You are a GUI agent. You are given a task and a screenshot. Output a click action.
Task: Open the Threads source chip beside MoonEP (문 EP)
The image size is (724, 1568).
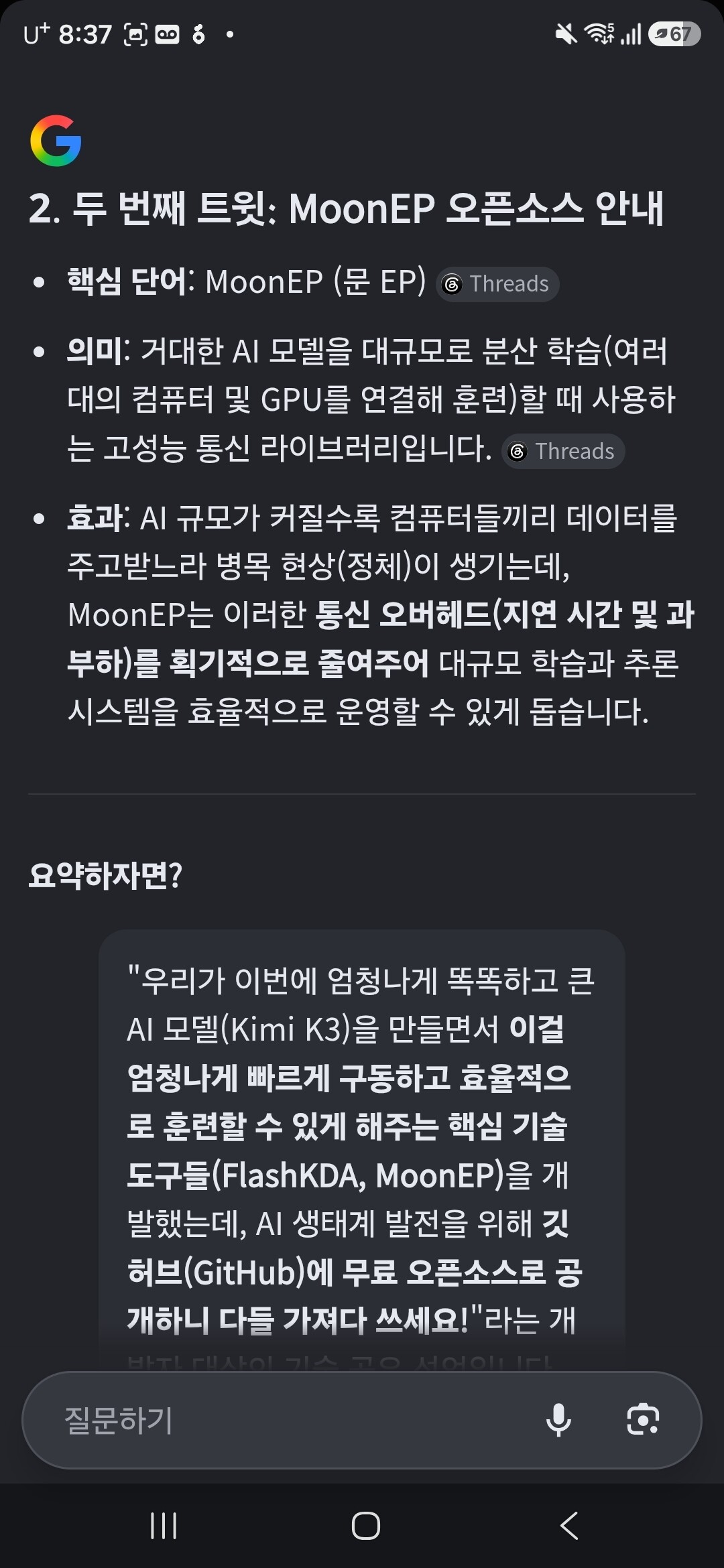click(497, 284)
